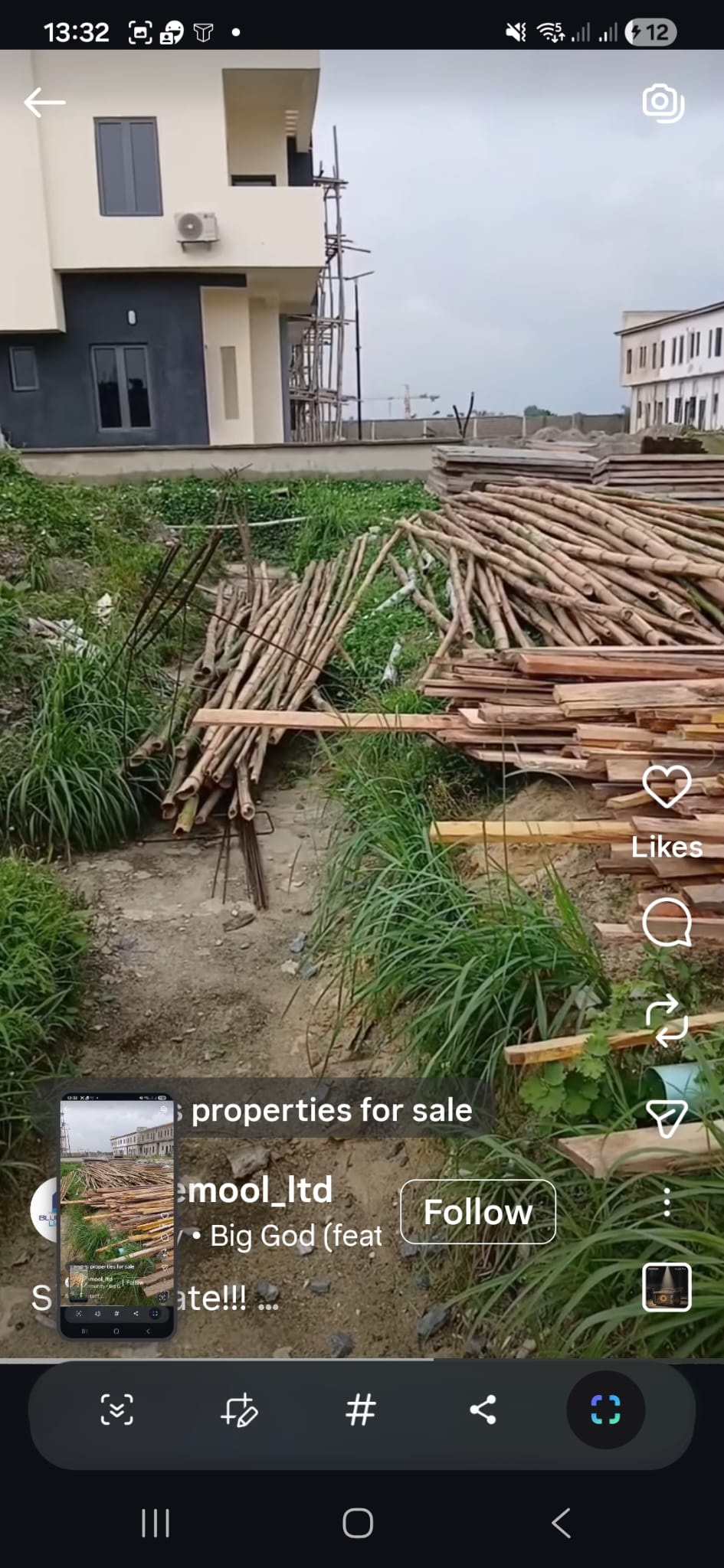Go back using the top-left arrow
The width and height of the screenshot is (724, 1568).
point(44,102)
